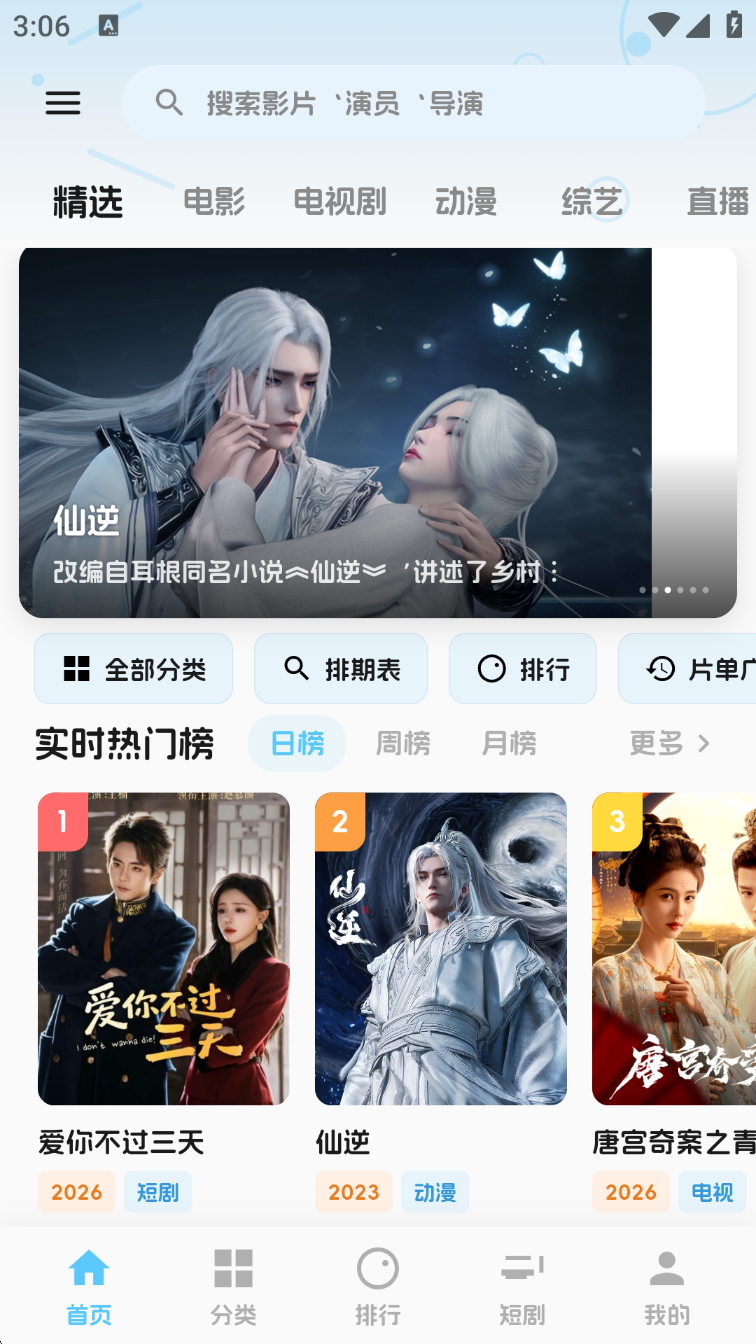View 更多 of the hot ranking
Image resolution: width=756 pixels, height=1344 pixels.
pos(669,743)
